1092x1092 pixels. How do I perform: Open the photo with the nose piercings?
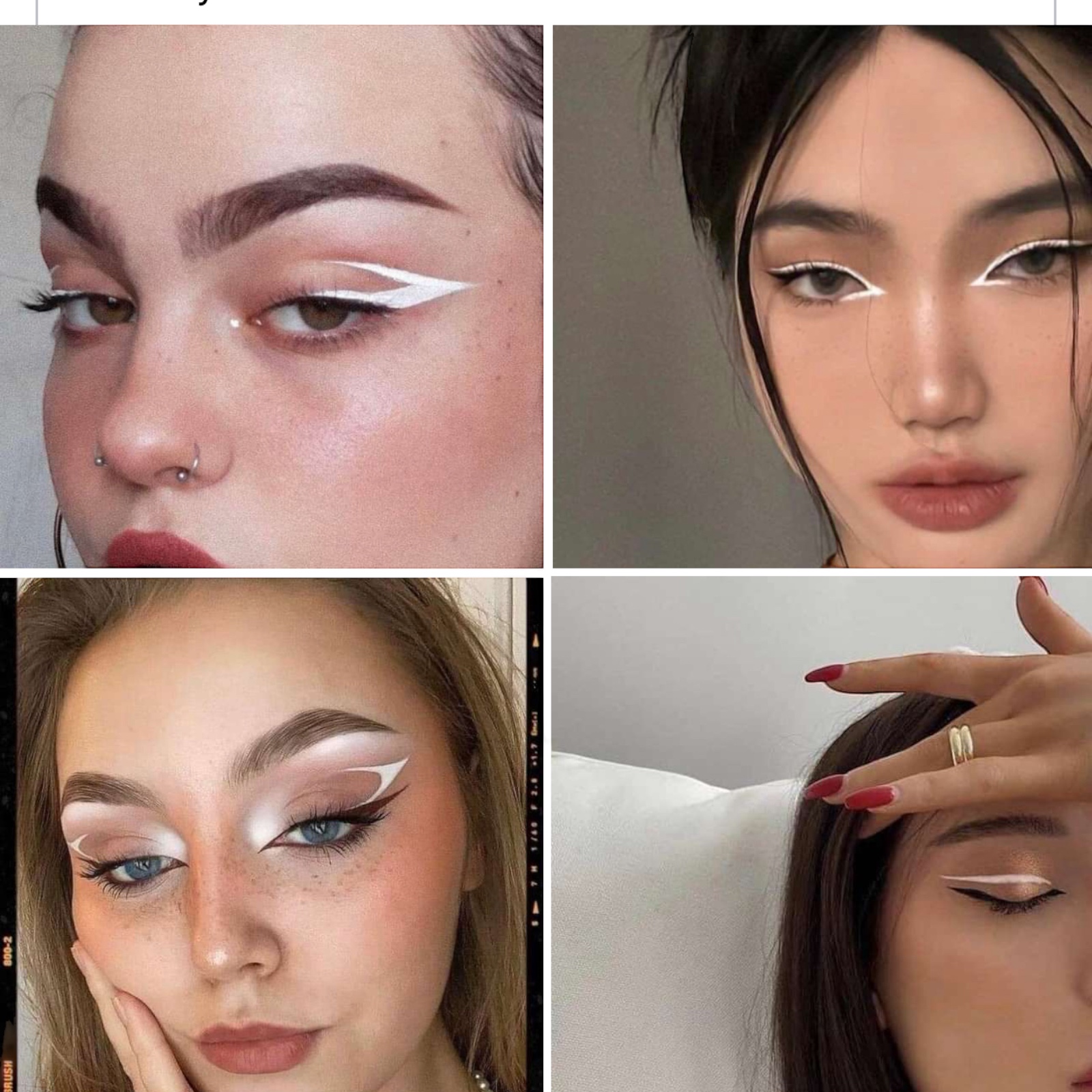coord(271,297)
